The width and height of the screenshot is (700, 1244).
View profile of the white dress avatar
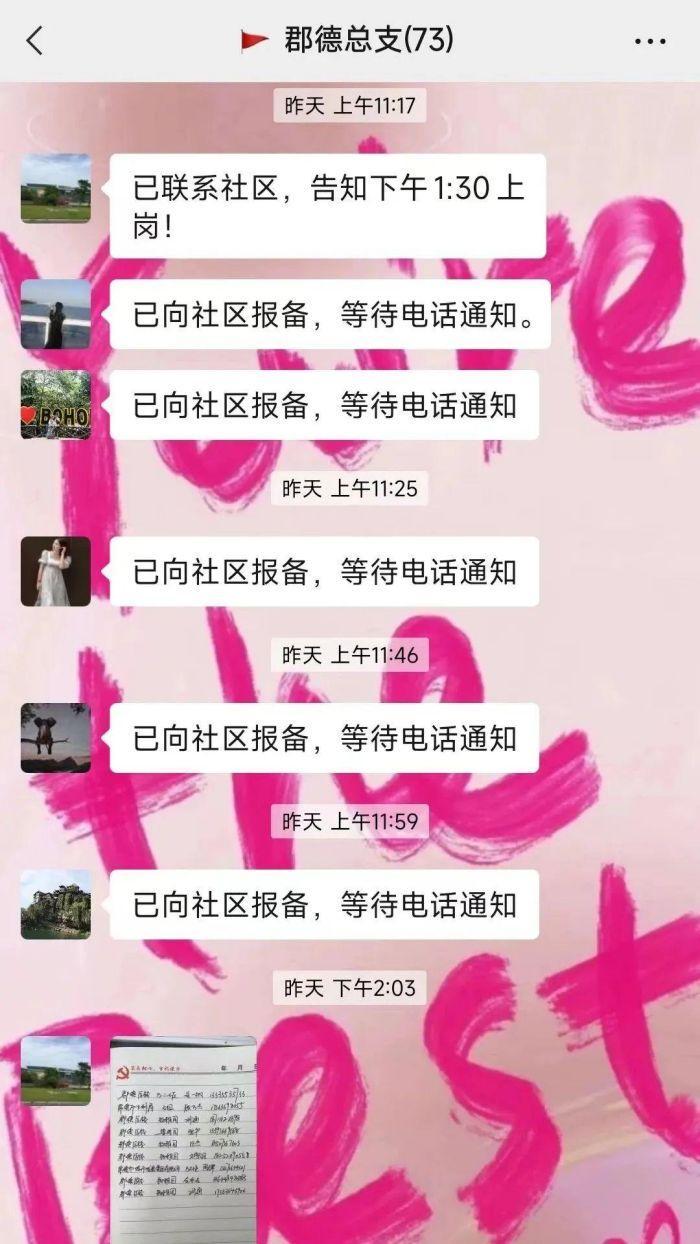(x=56, y=571)
